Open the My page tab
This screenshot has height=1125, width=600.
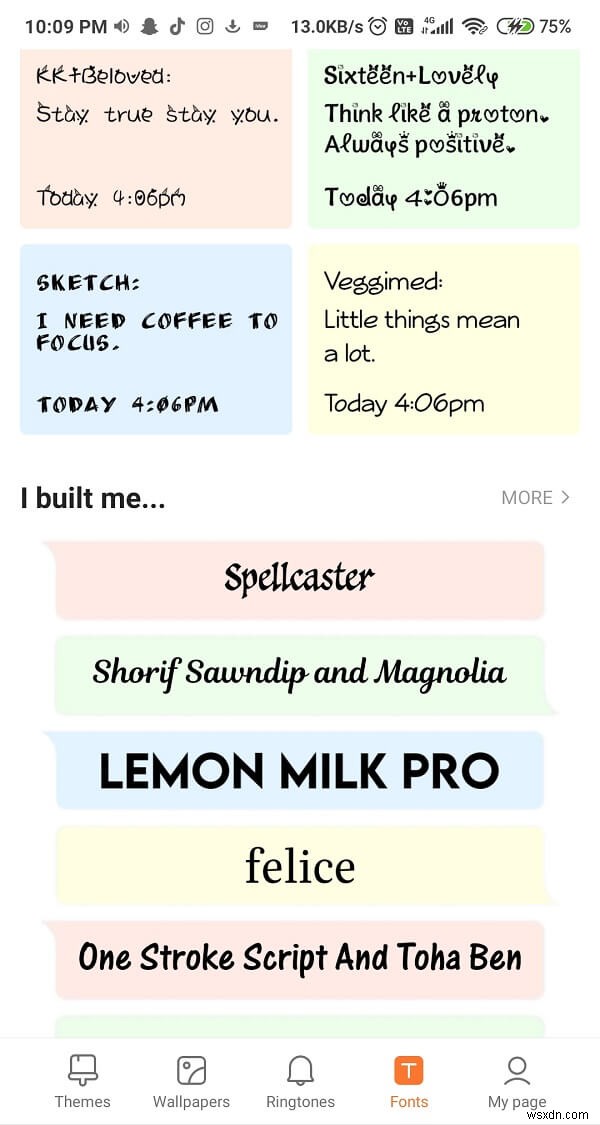click(x=517, y=1081)
